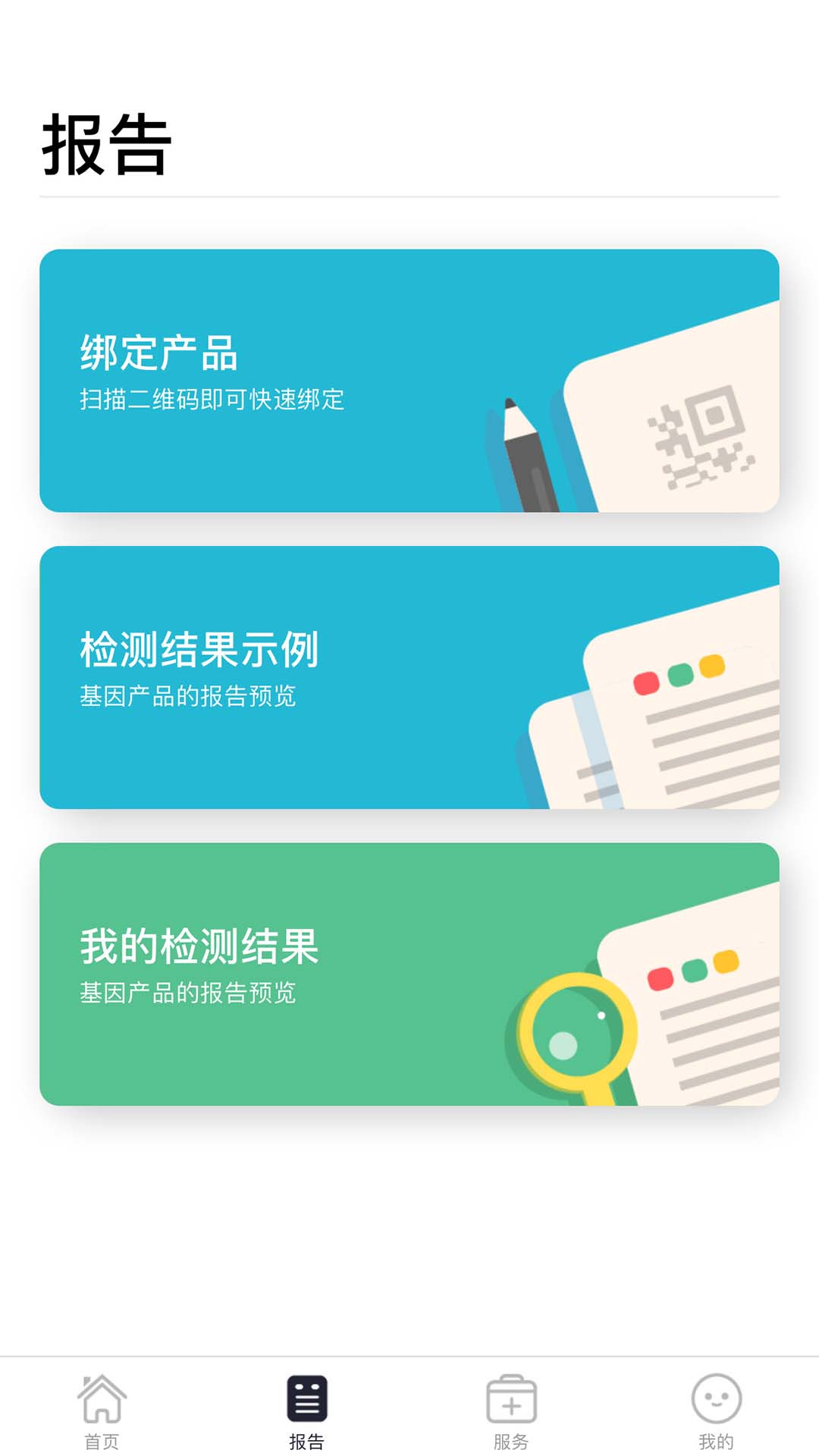Screen dimensions: 819x1456
Task: Open the 我的检测结果 card
Action: point(409,974)
